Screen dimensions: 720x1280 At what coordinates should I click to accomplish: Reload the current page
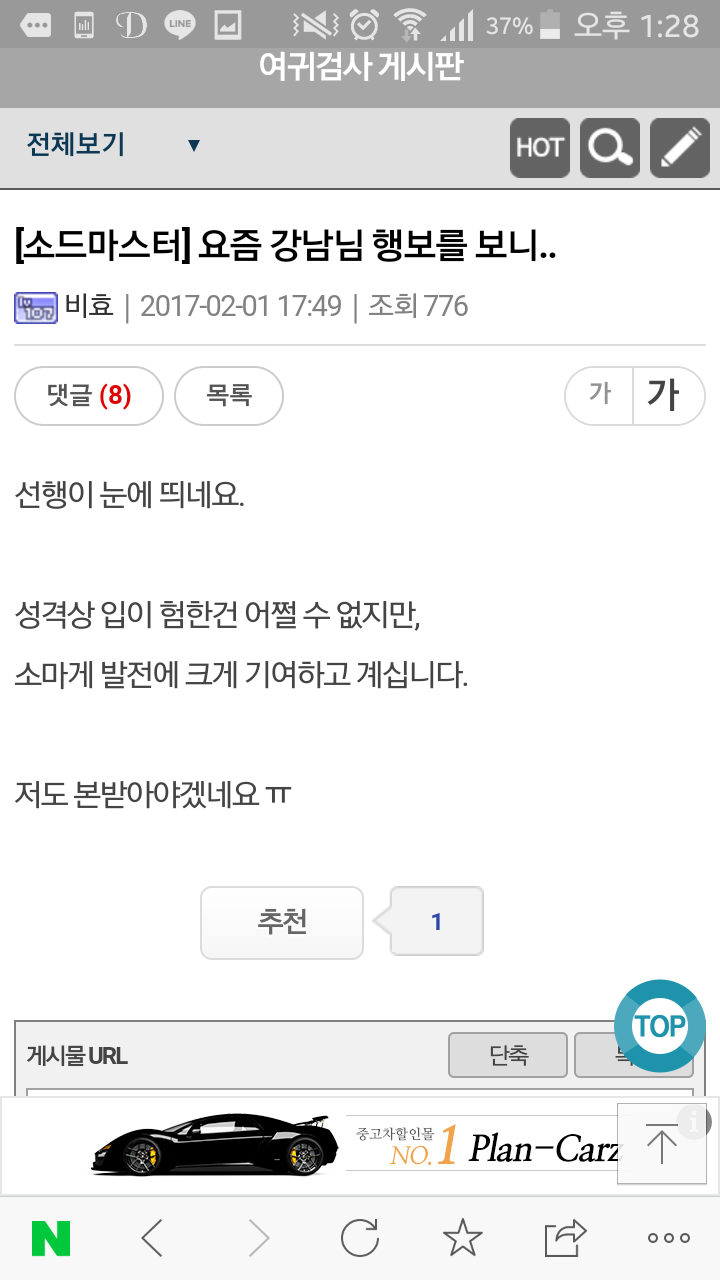click(359, 1239)
